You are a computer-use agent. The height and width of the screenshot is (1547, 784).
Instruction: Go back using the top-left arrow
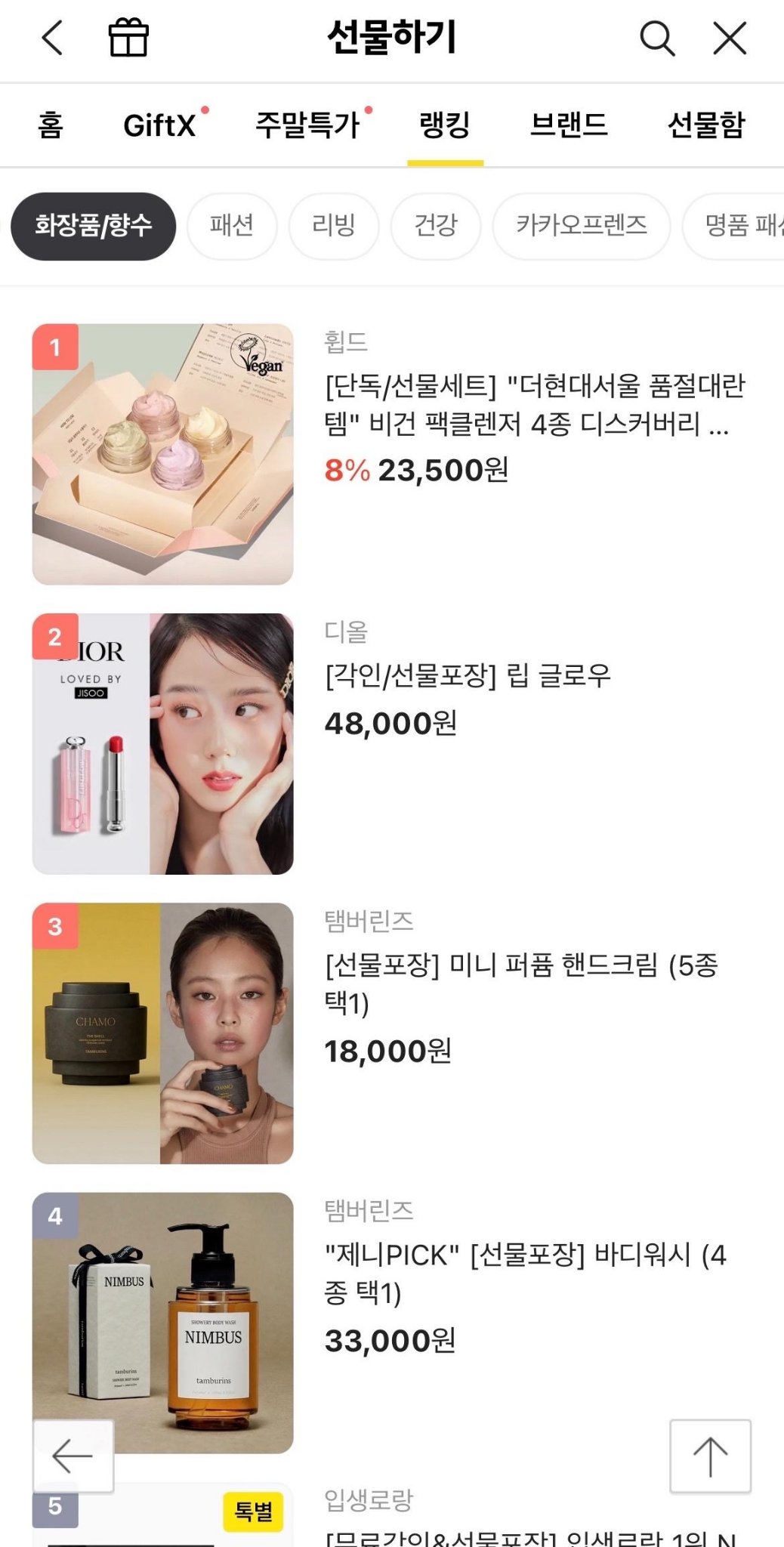(x=51, y=38)
